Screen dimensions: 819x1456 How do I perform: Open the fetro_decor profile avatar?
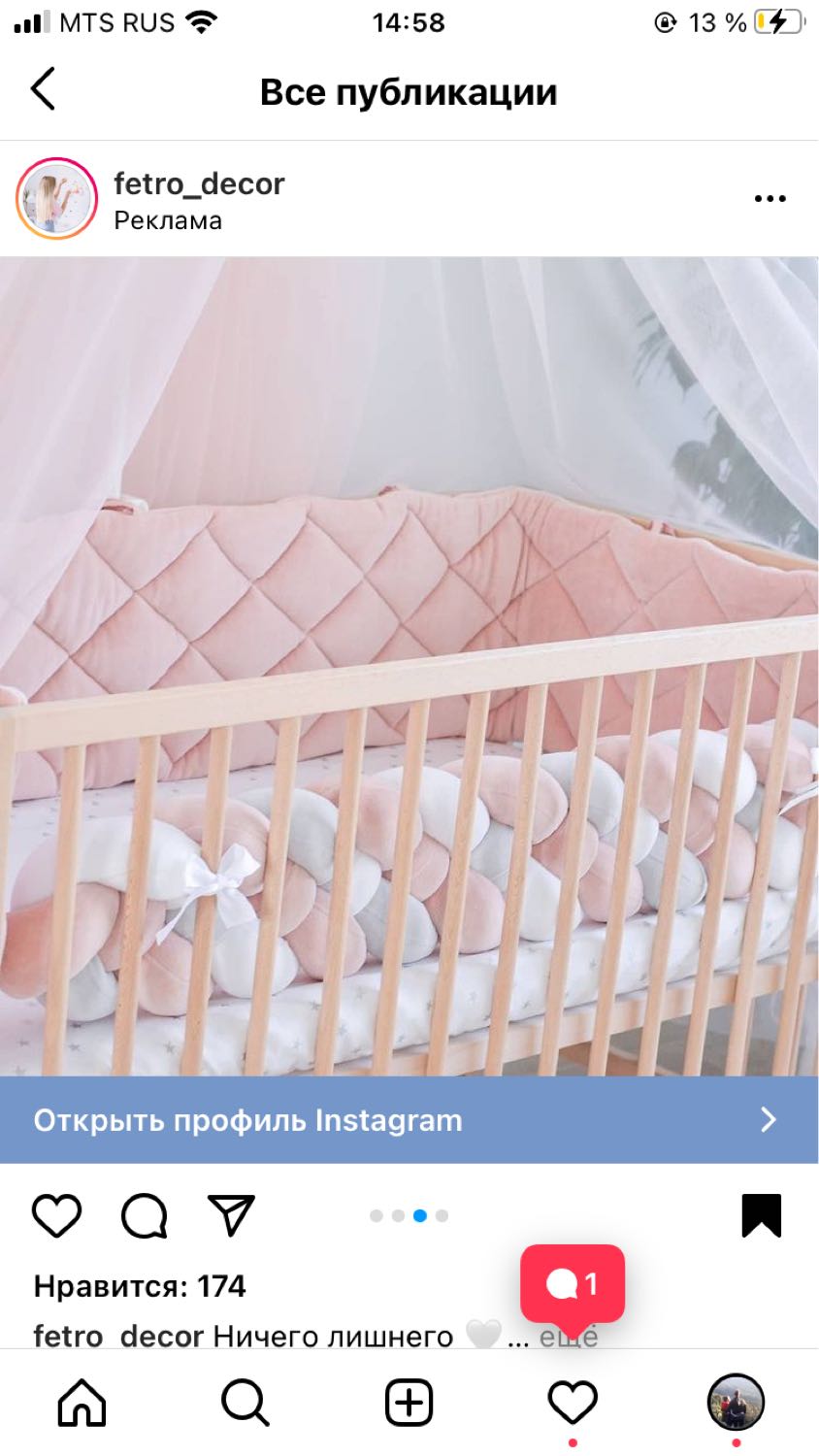pos(57,199)
